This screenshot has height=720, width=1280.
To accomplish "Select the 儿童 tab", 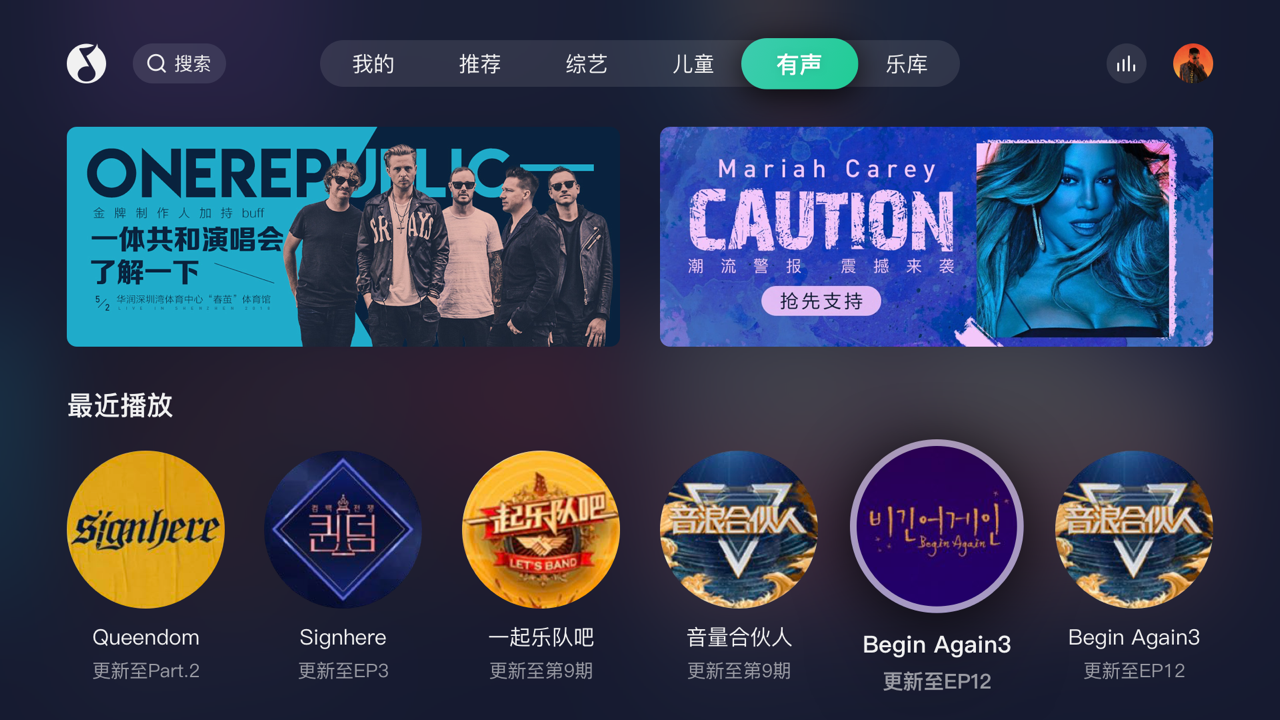I will pos(693,64).
